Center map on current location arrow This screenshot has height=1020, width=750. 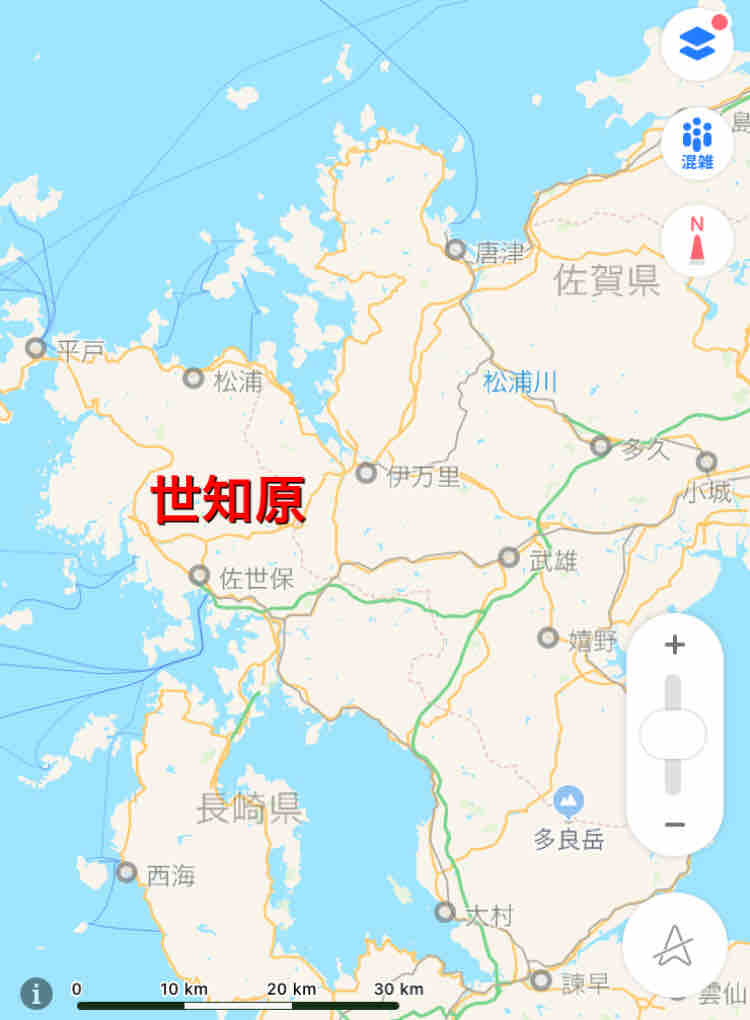click(674, 945)
